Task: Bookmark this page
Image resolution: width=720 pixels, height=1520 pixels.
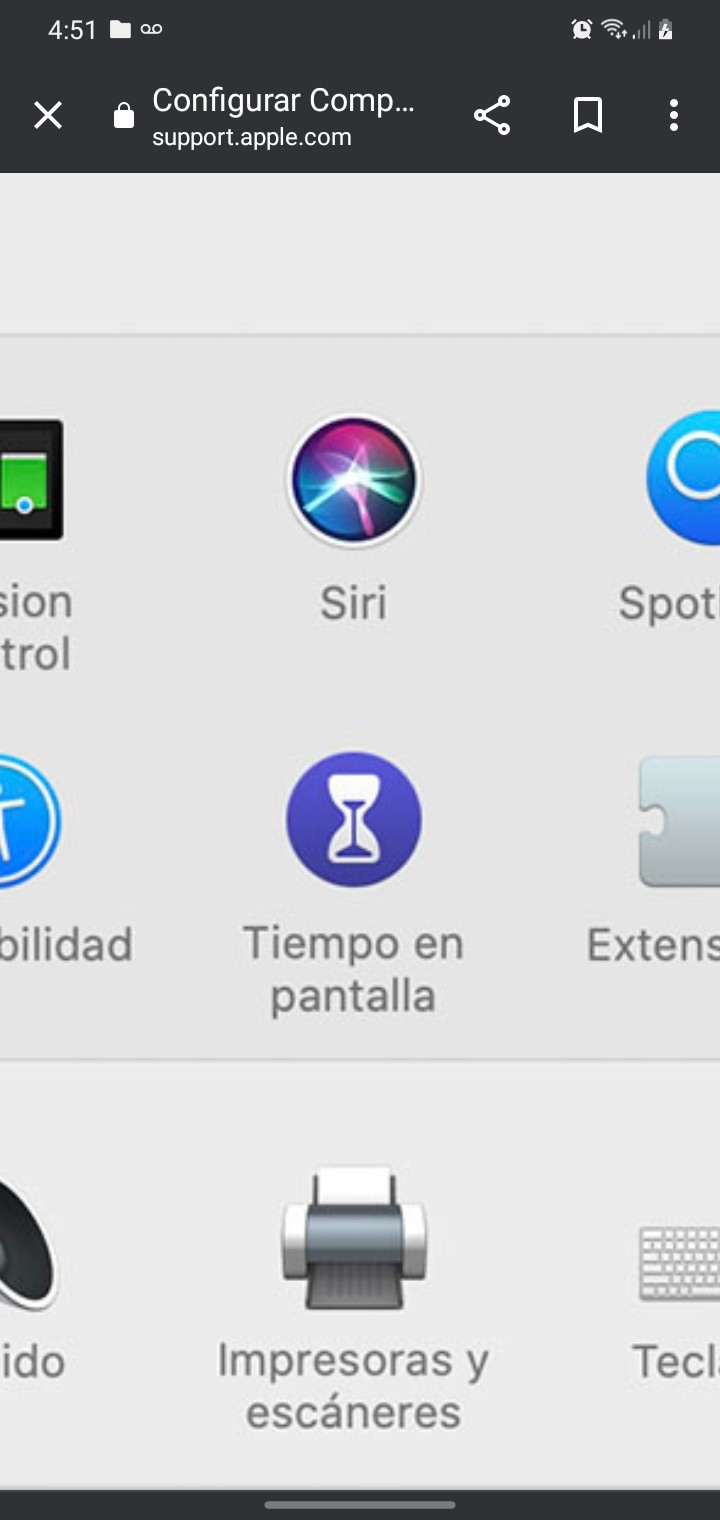Action: coord(588,116)
